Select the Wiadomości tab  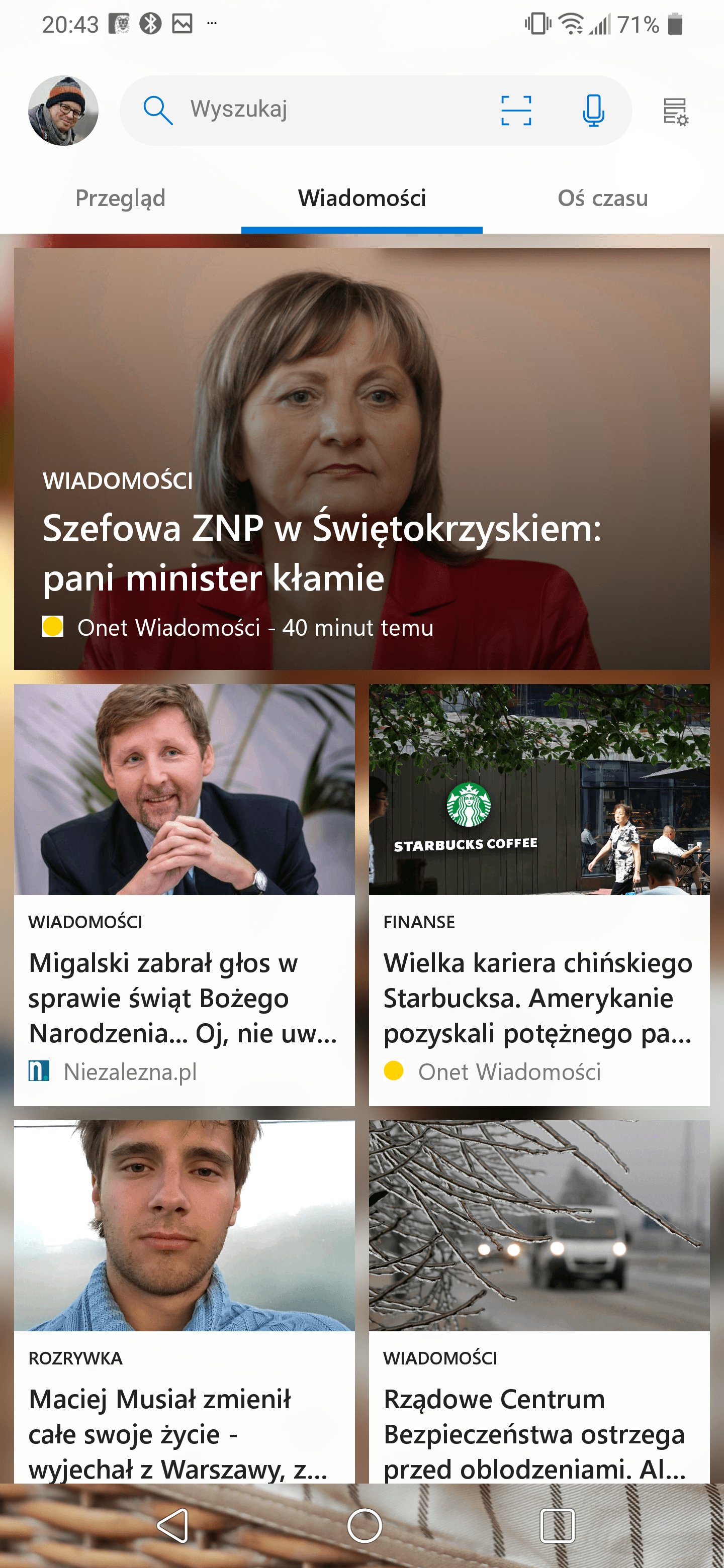coord(361,199)
